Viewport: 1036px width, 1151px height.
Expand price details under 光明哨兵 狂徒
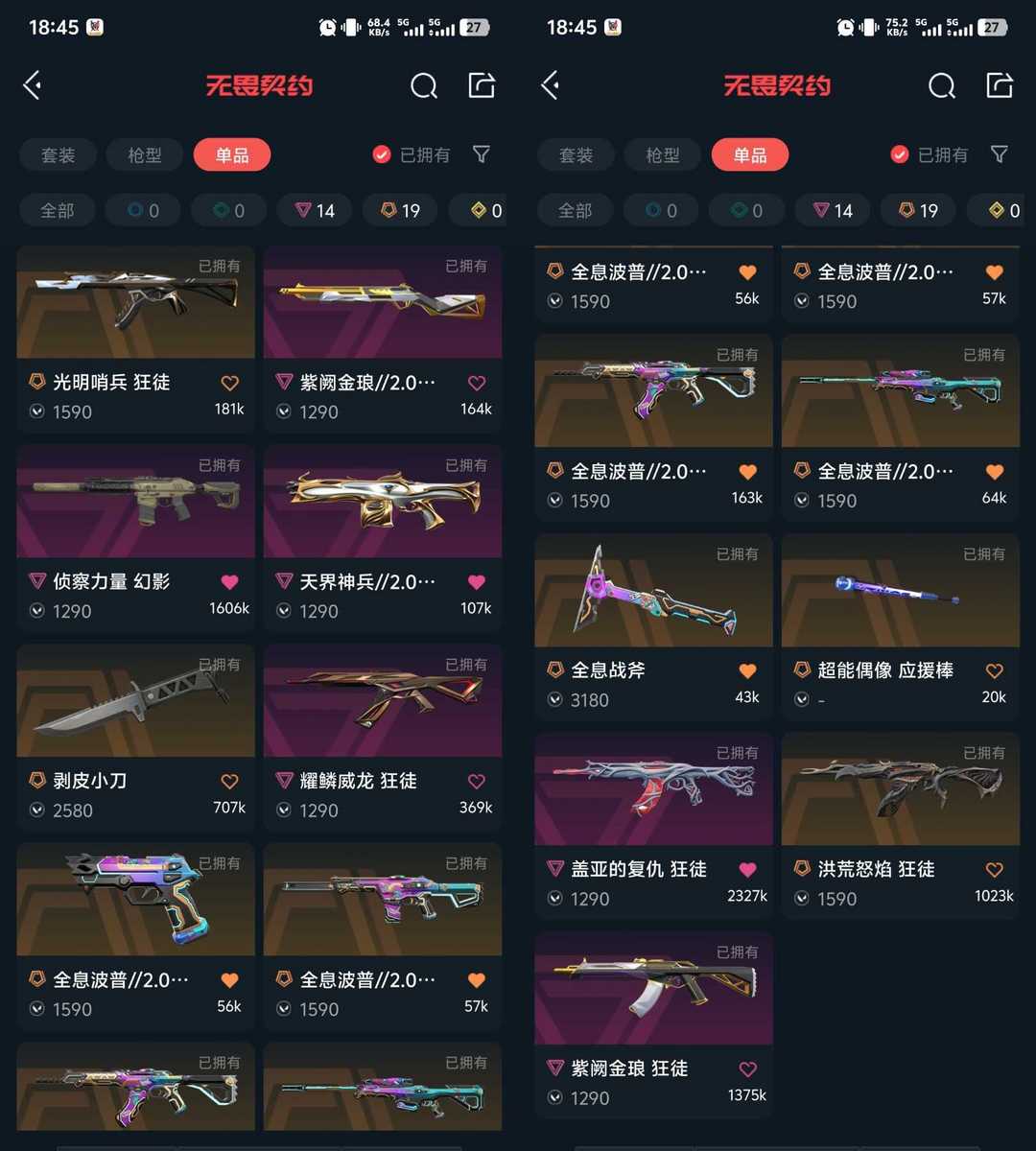point(36,411)
